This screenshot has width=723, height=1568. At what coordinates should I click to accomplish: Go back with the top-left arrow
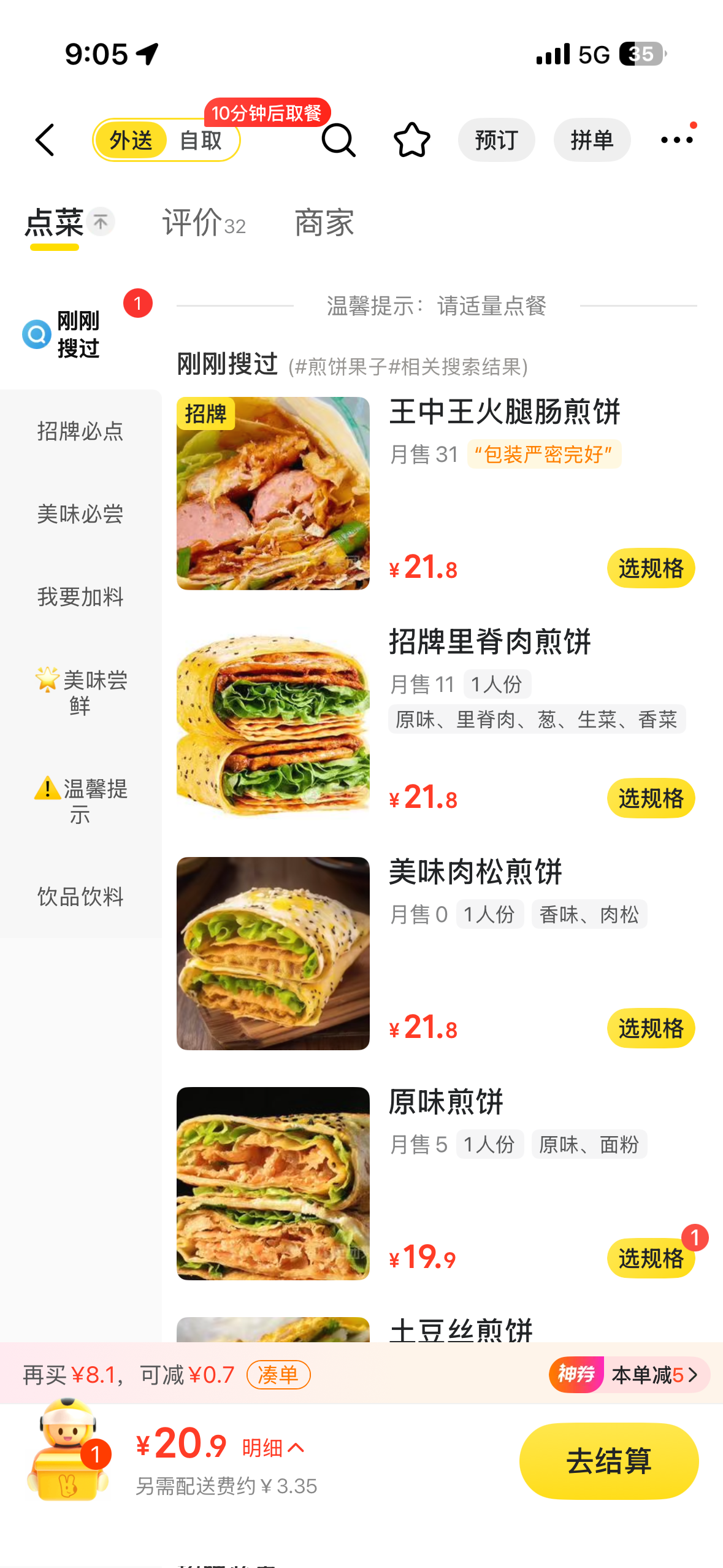tap(45, 140)
